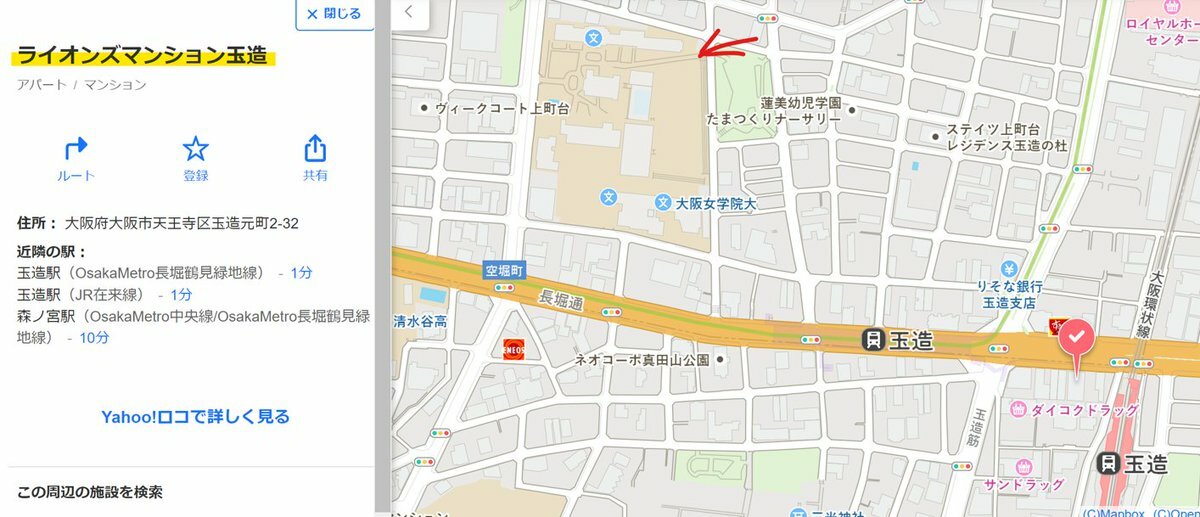1200x517 pixels.
Task: Open the ENEOS marker on the map
Action: click(513, 349)
